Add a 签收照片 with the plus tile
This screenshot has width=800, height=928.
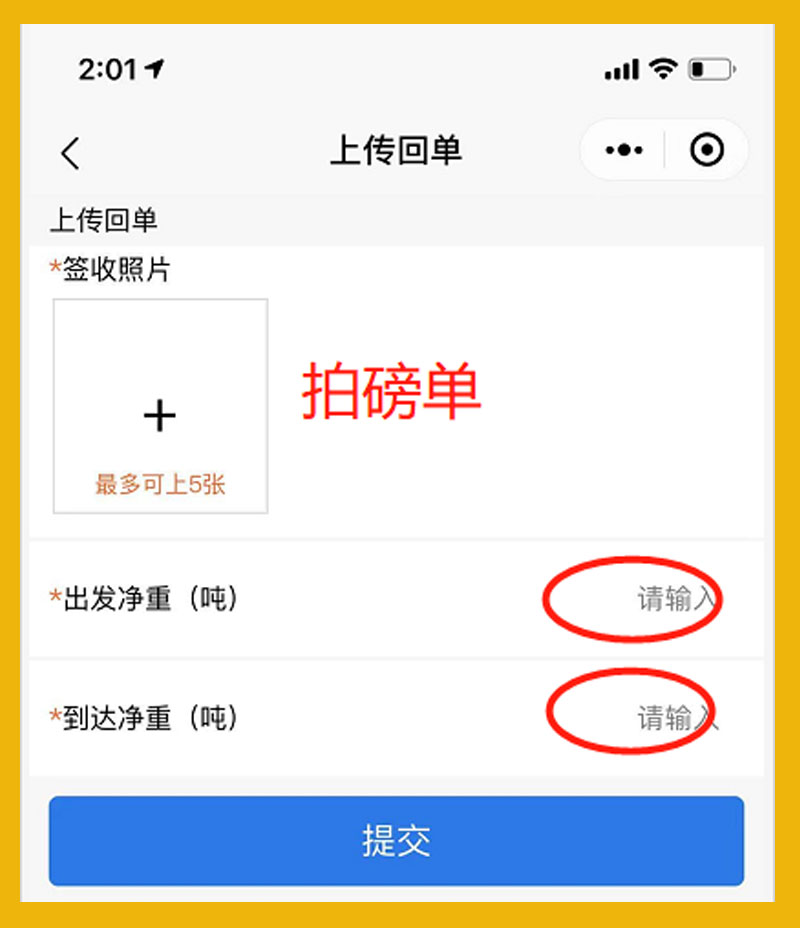point(160,407)
